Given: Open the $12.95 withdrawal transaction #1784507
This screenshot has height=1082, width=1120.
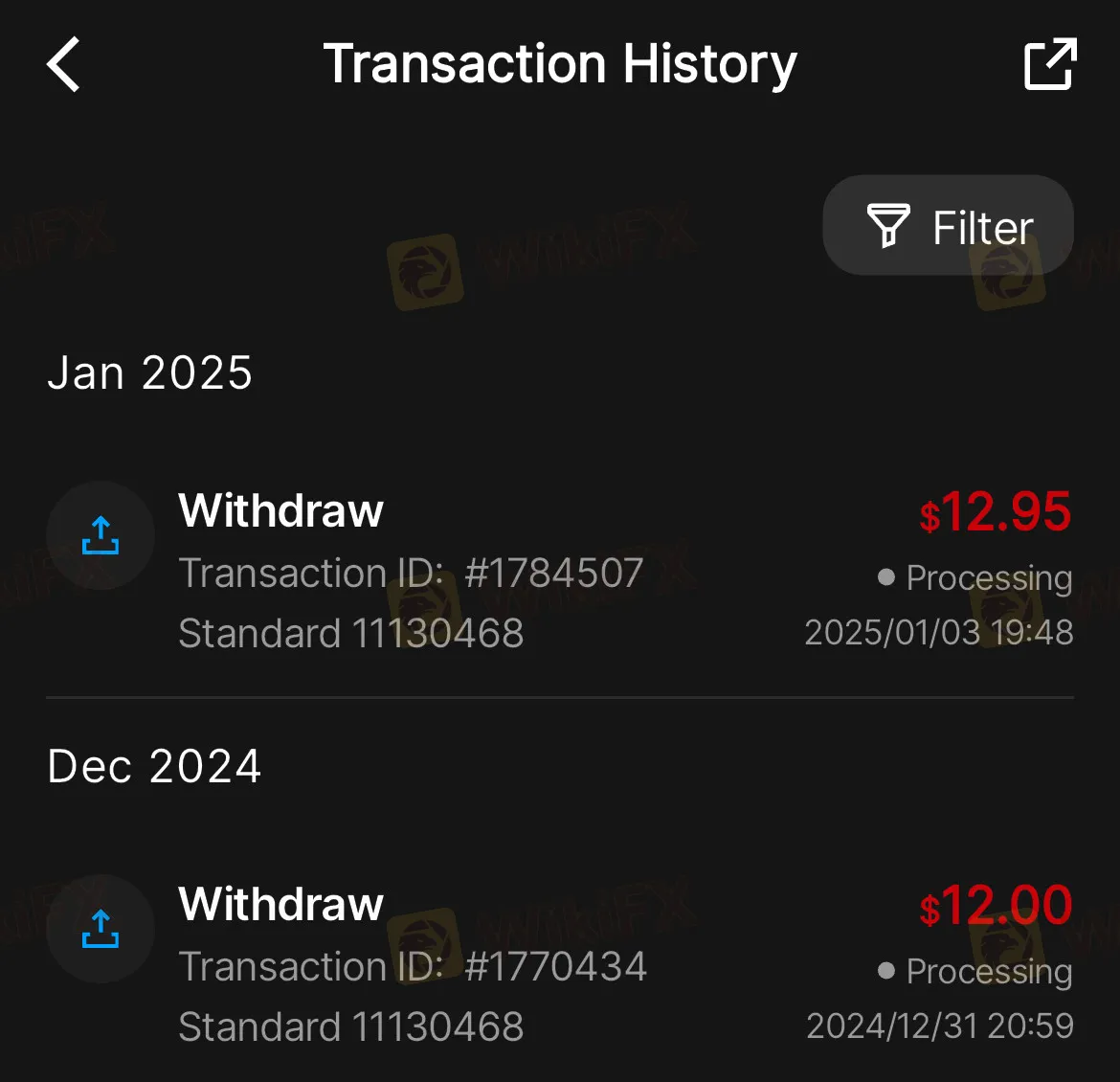Looking at the screenshot, I should [559, 572].
